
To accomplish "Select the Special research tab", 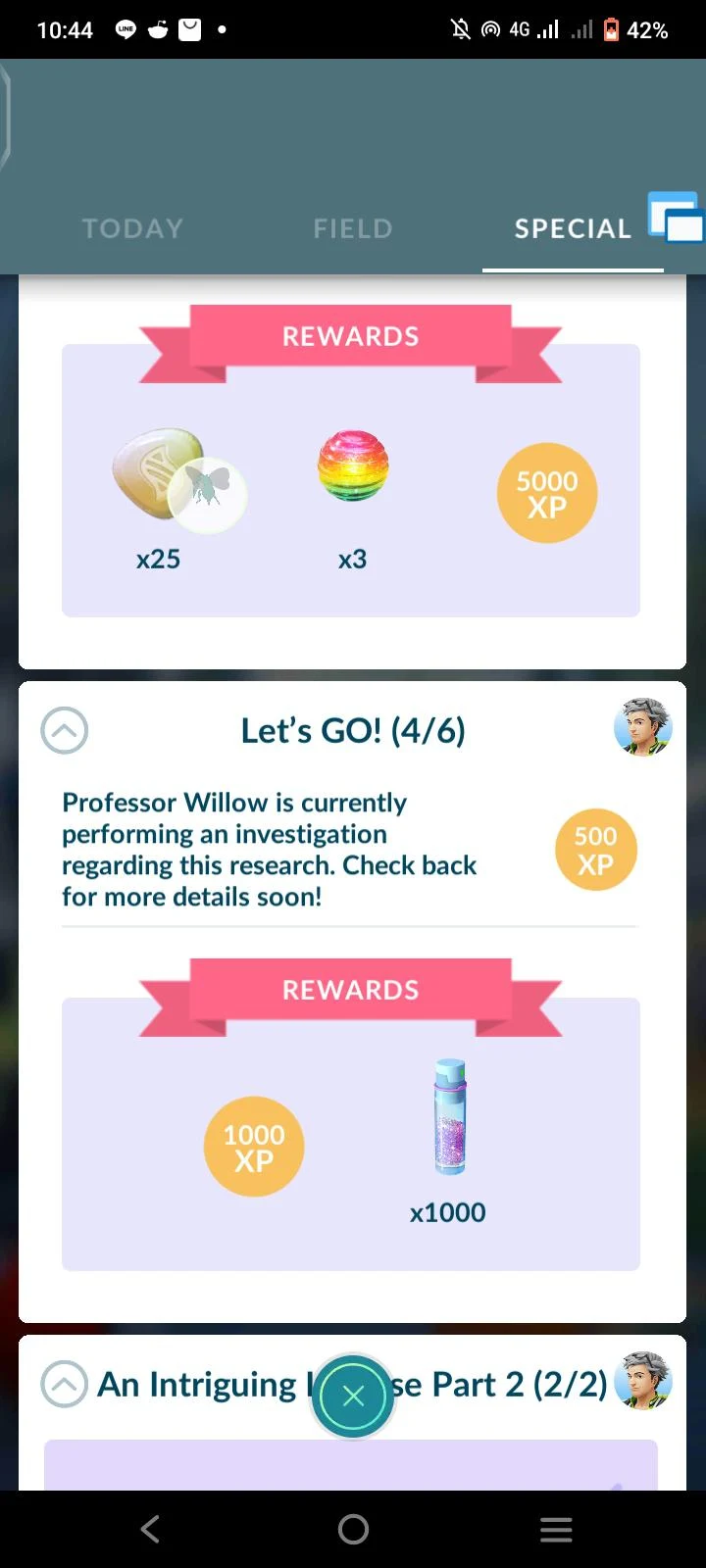I will 573,228.
